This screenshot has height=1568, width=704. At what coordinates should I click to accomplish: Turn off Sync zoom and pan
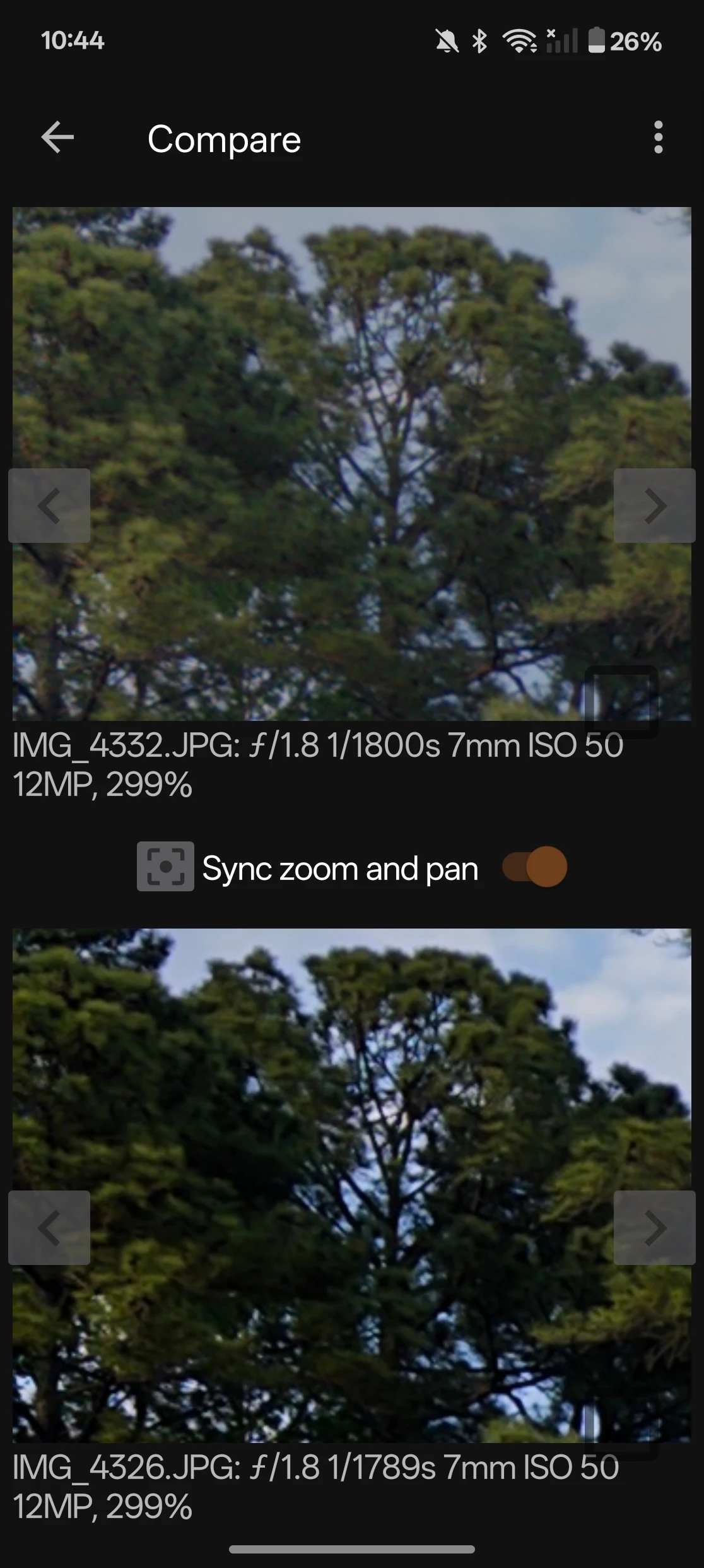point(535,867)
